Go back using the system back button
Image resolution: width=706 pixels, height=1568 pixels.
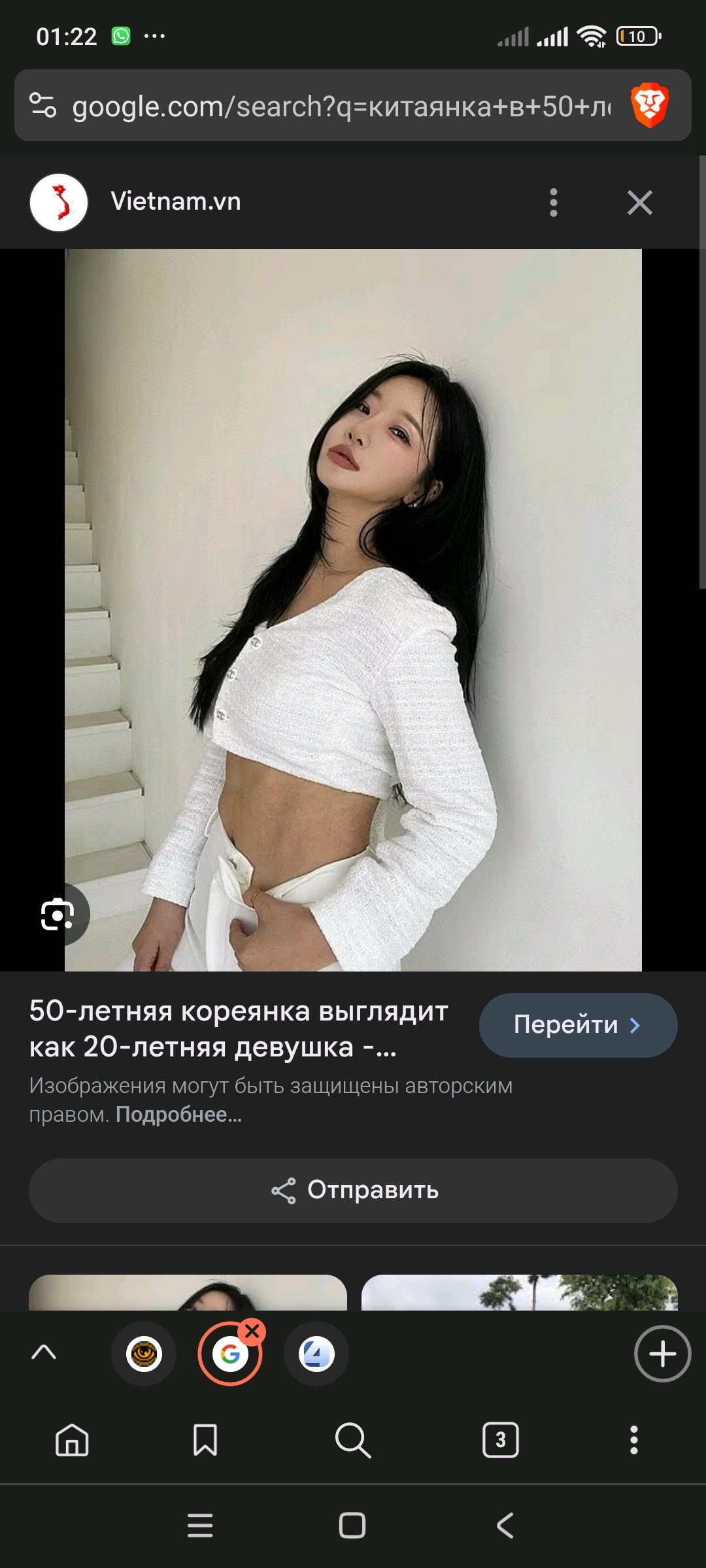(x=505, y=1526)
